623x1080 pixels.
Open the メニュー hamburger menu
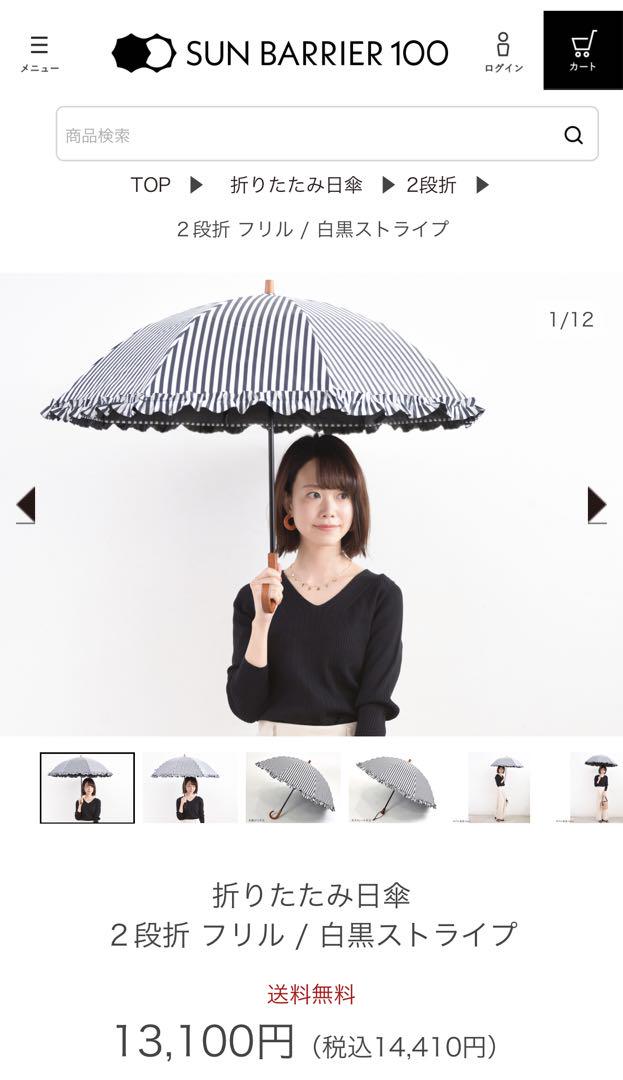pos(39,54)
